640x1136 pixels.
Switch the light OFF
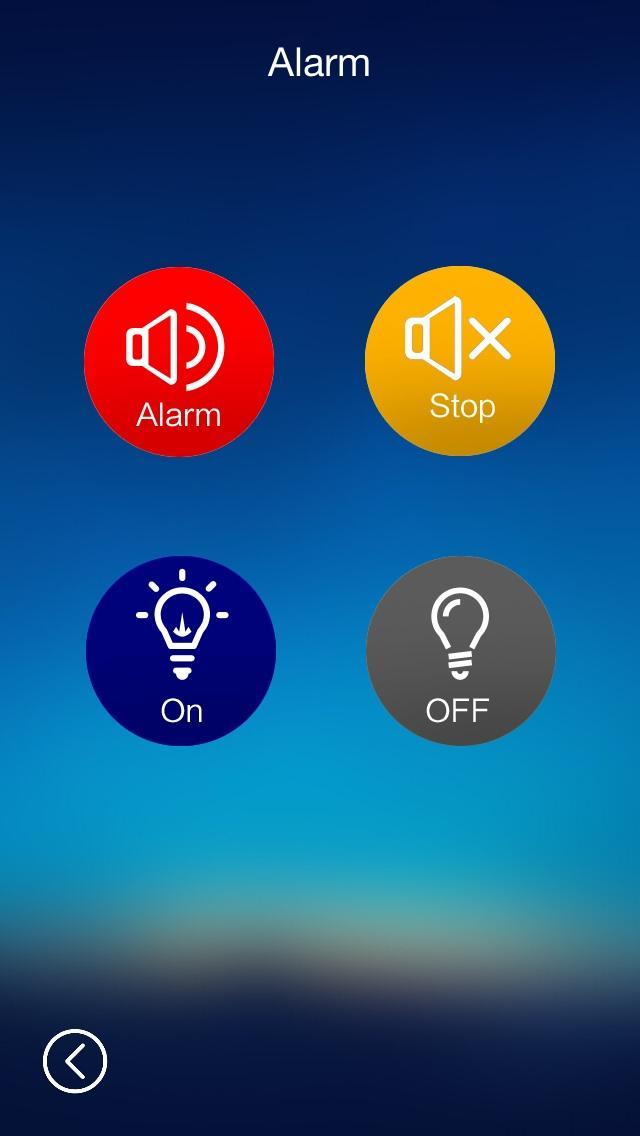[460, 651]
